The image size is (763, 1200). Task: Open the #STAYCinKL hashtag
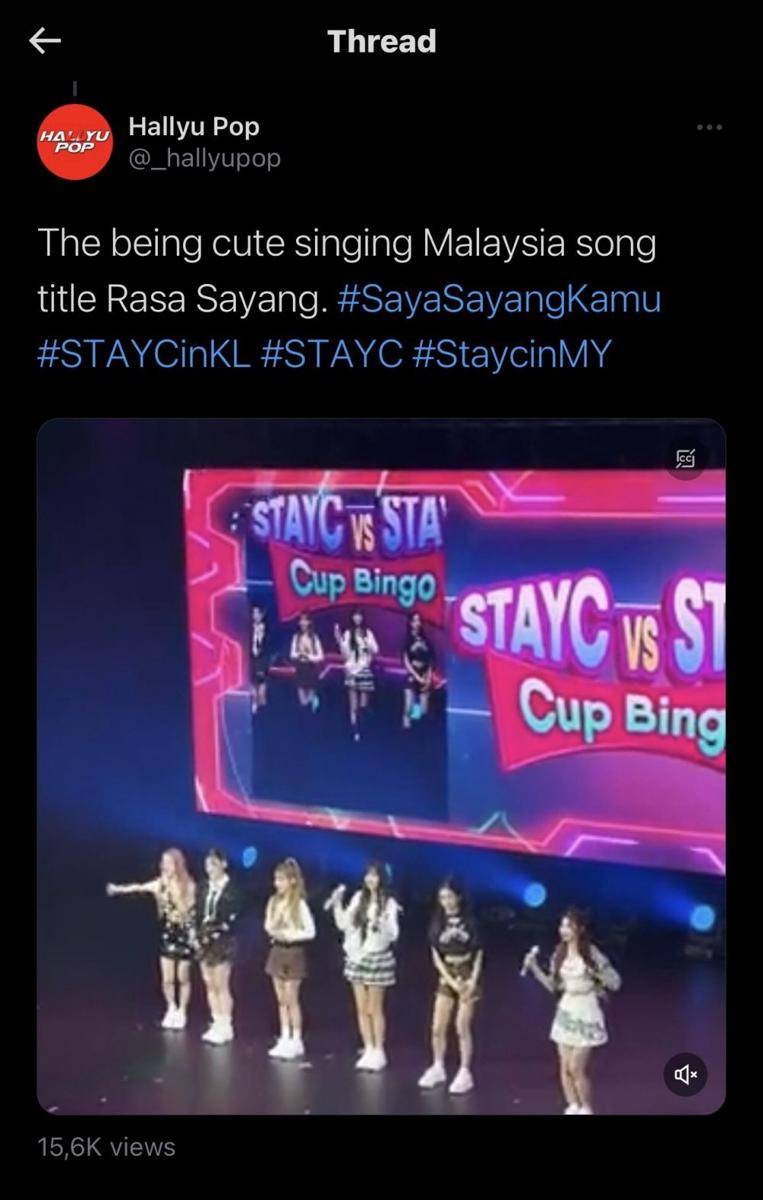click(144, 355)
